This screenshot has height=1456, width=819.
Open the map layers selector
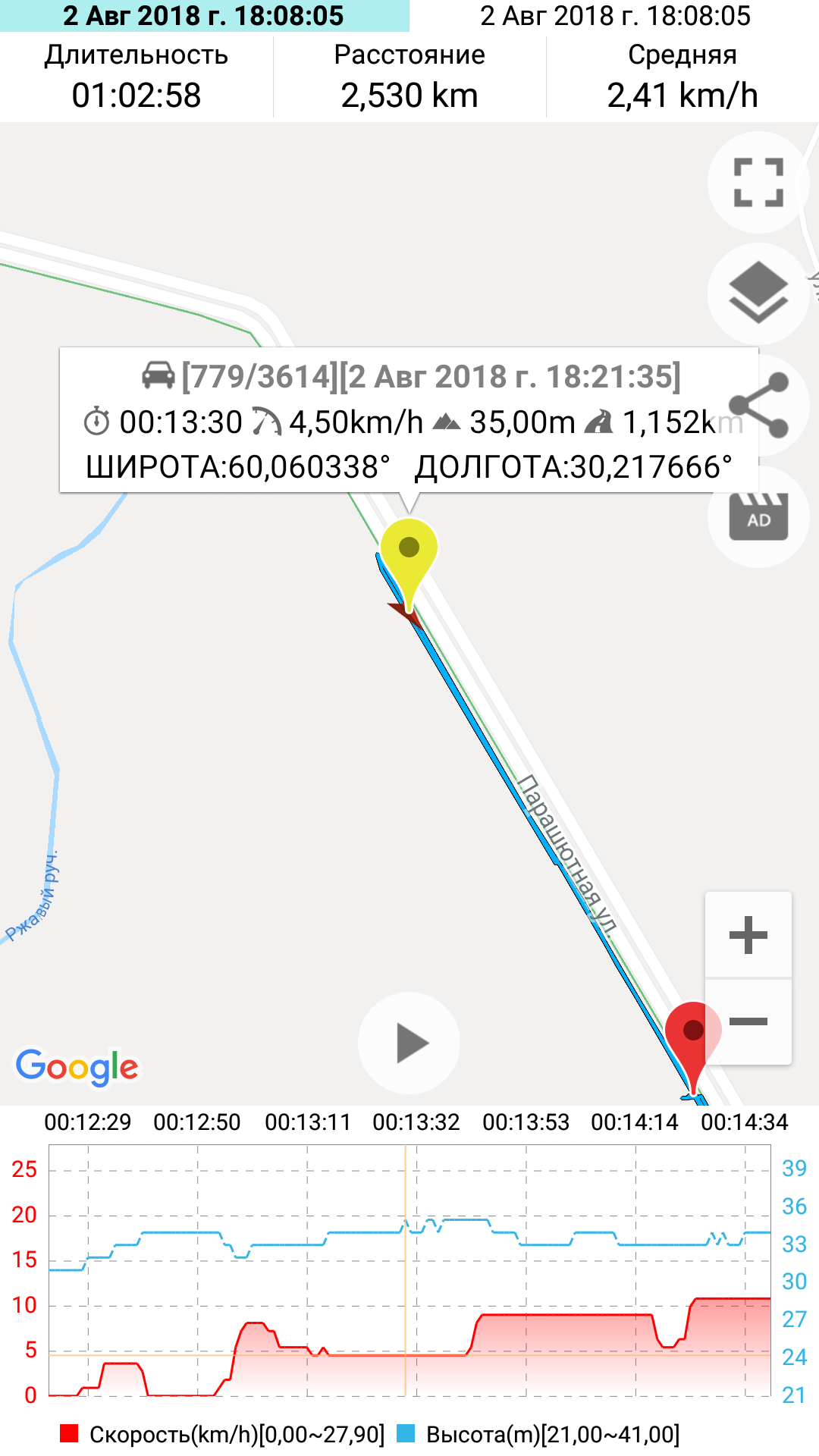(758, 293)
